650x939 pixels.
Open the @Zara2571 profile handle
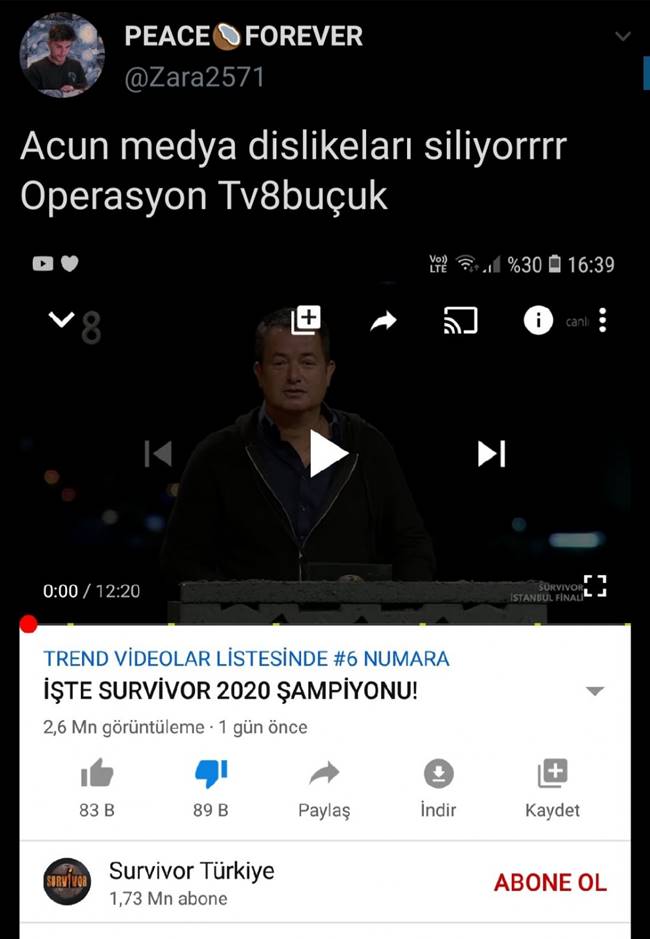pos(194,77)
